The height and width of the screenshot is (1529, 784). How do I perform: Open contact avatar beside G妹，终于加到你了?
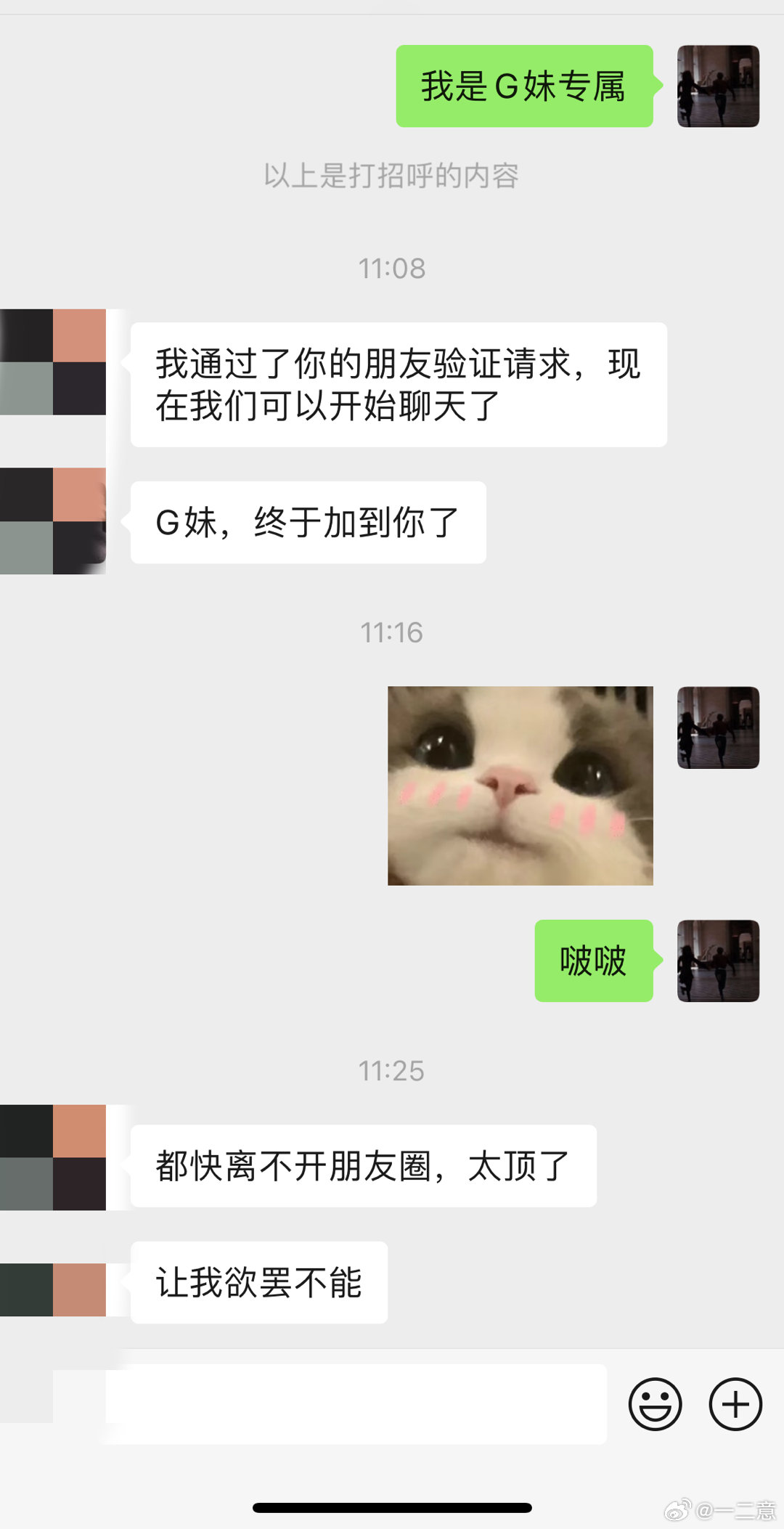click(x=53, y=521)
